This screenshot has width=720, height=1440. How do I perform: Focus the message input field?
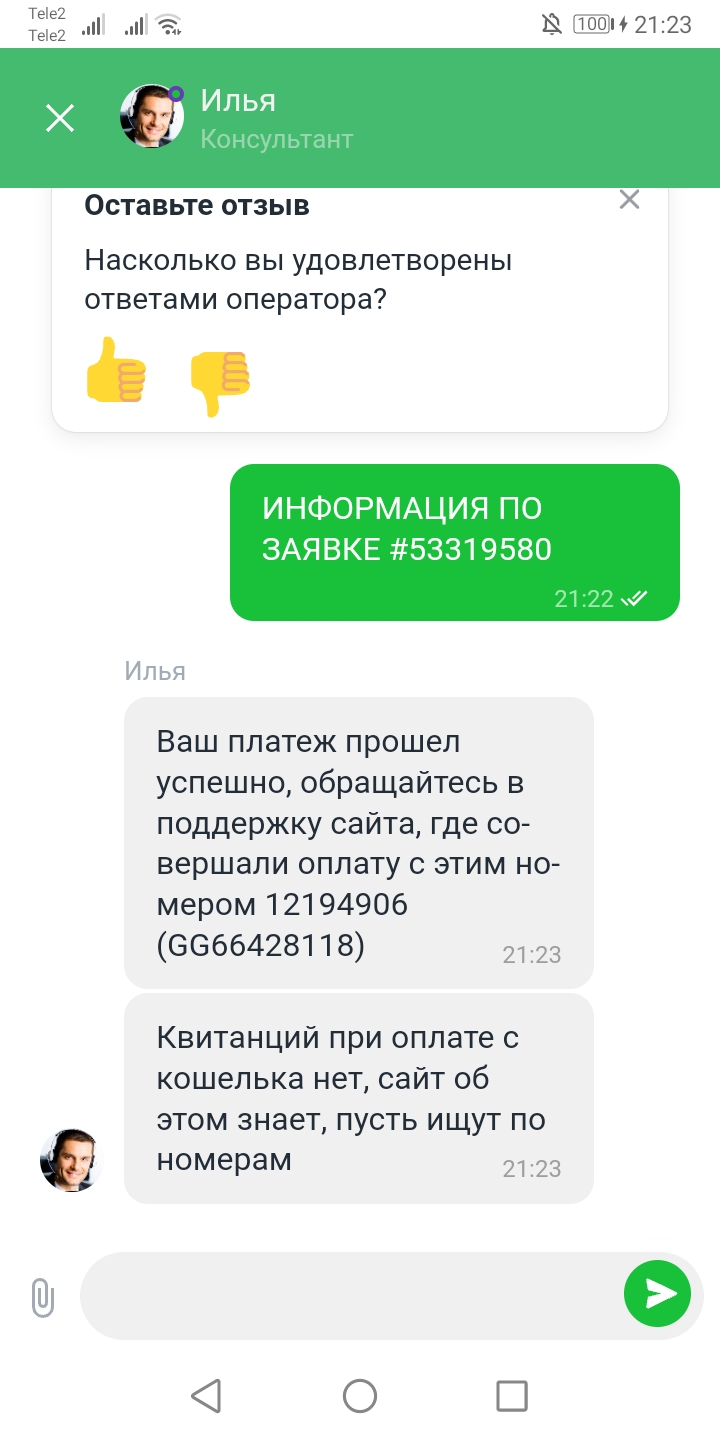pyautogui.click(x=350, y=1296)
